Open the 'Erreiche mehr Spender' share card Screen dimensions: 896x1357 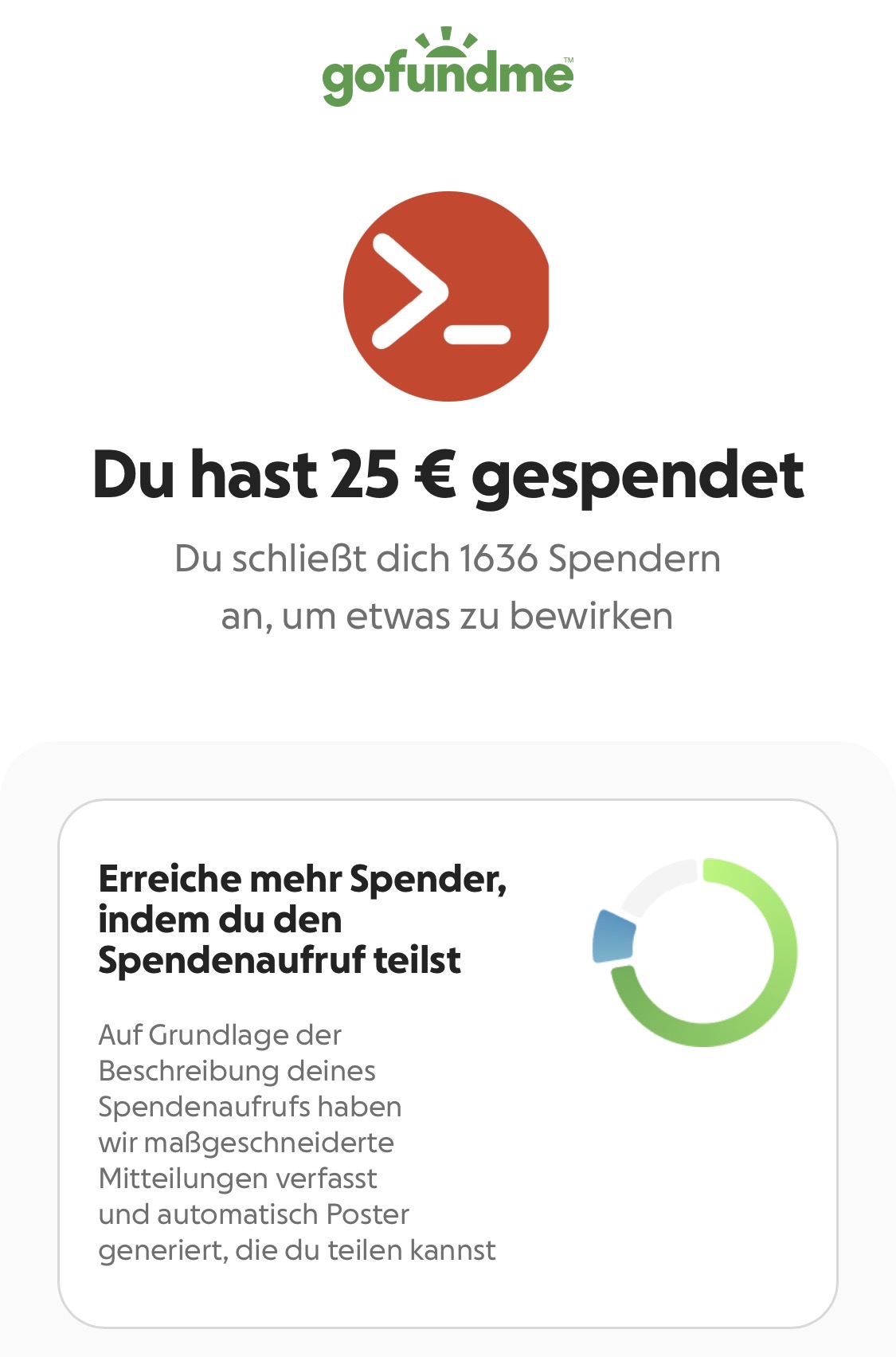click(x=448, y=1062)
